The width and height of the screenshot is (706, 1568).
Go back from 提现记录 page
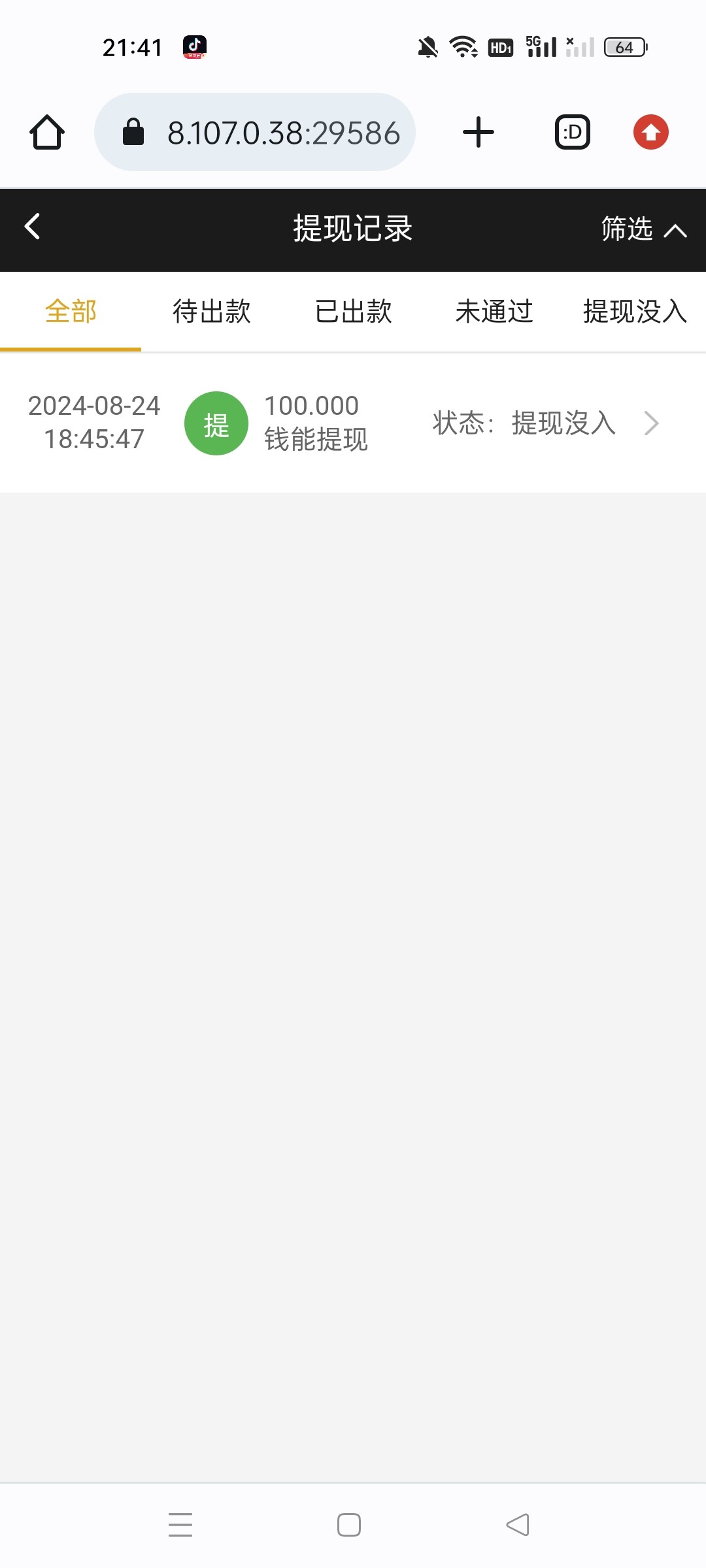click(33, 227)
